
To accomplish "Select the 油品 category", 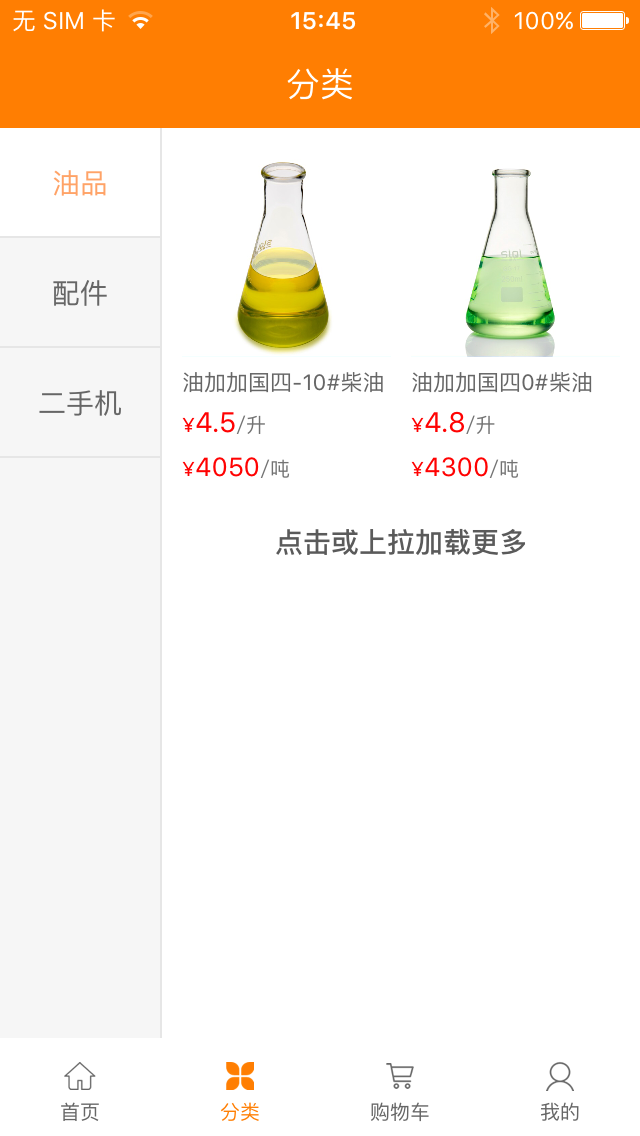I will (x=80, y=184).
